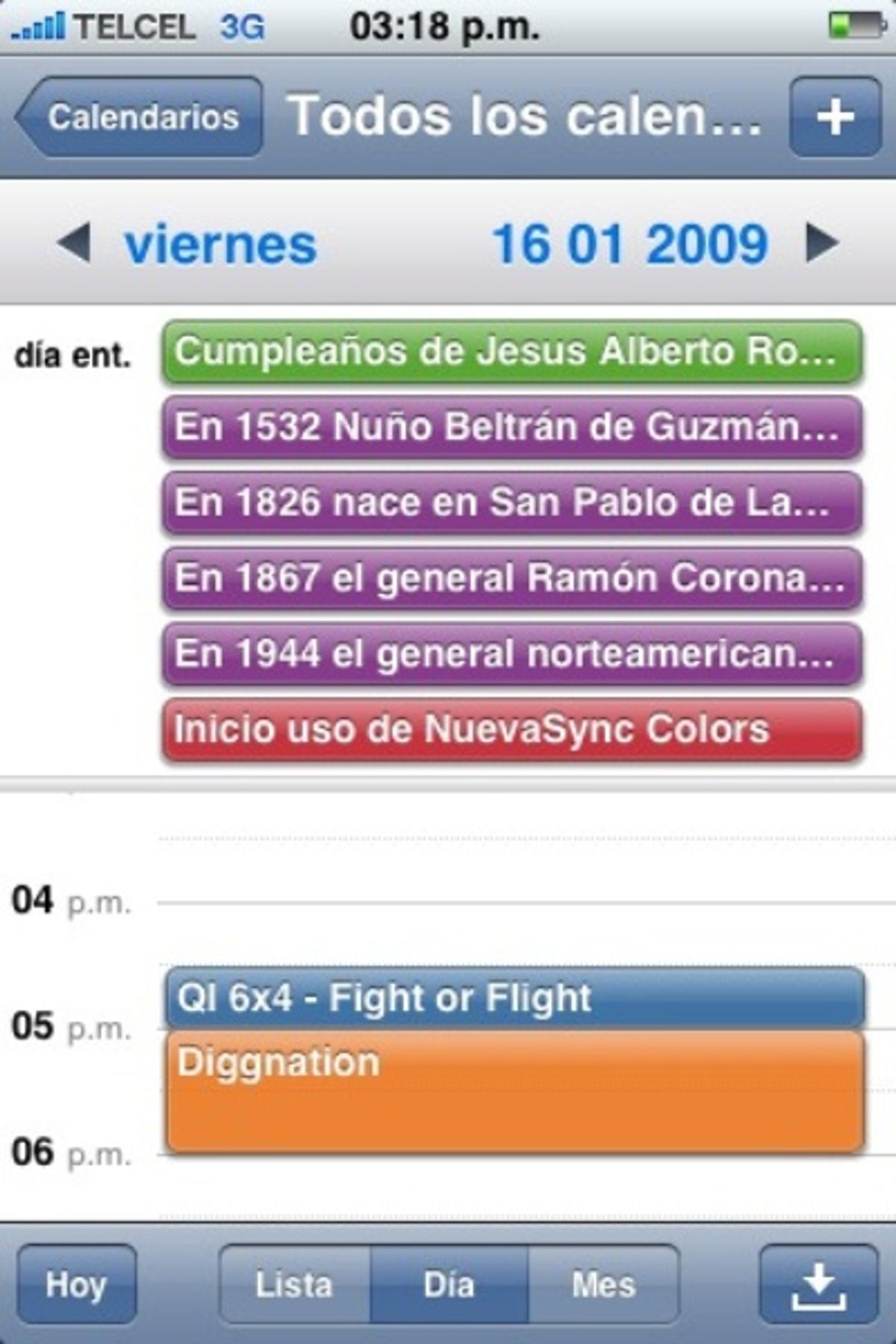The image size is (896, 1344).
Task: Select the Día view
Action: point(449,1284)
